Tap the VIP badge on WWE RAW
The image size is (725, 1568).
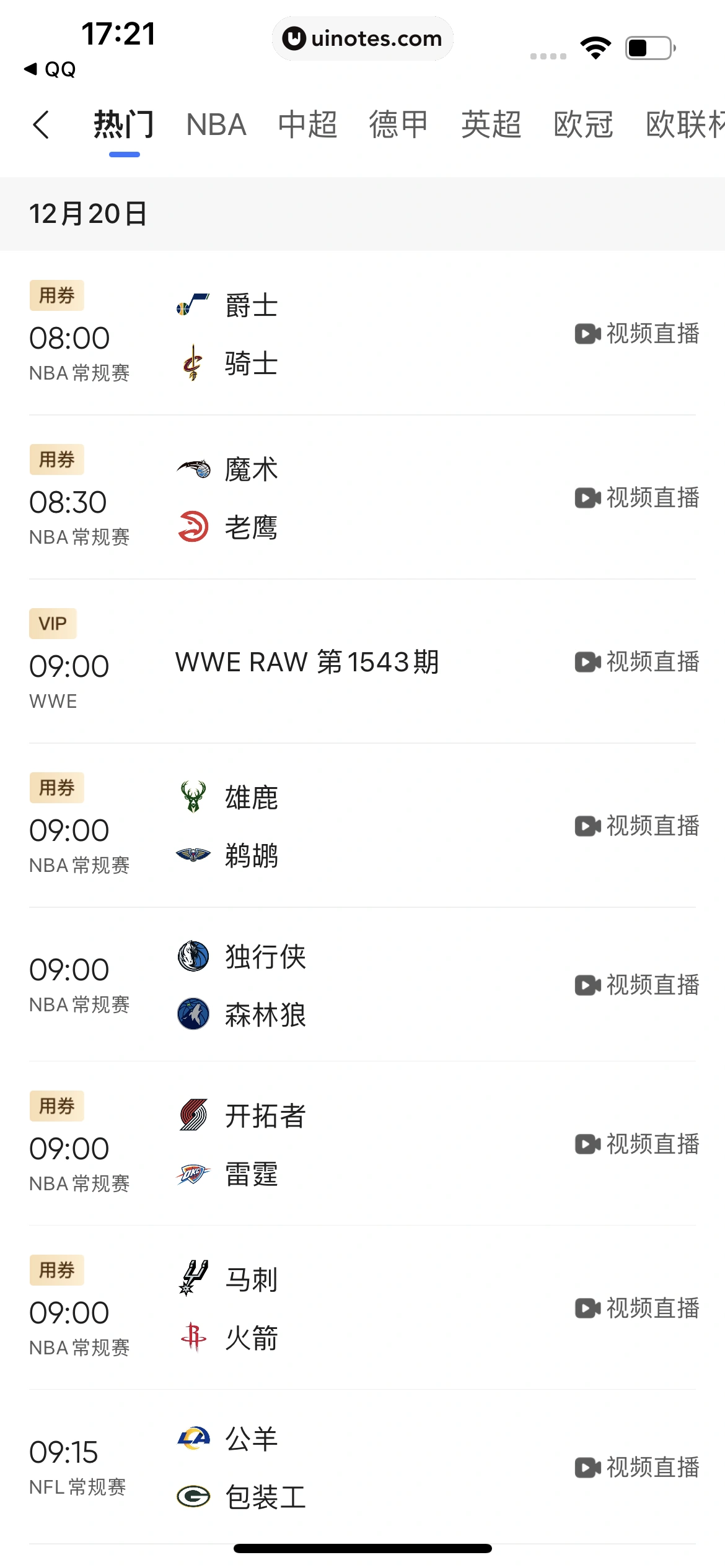point(52,624)
